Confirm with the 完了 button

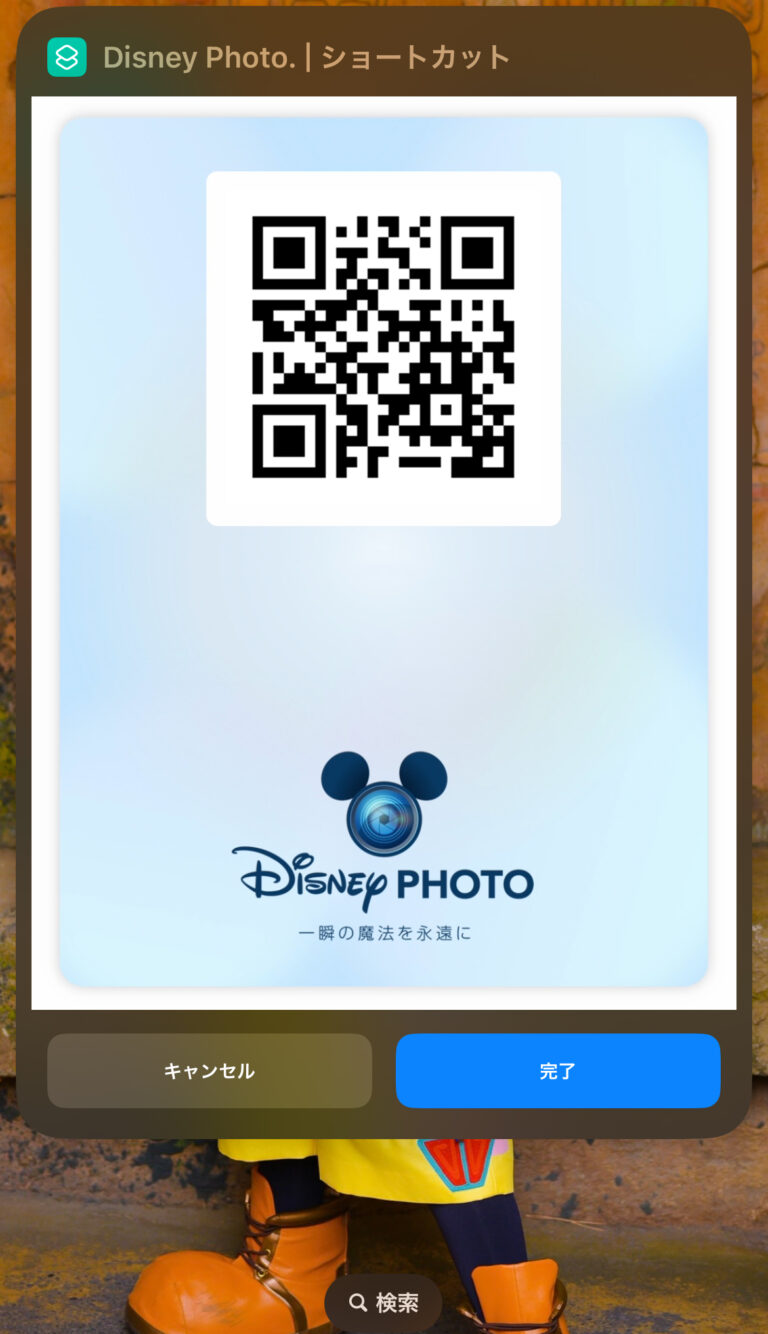(x=557, y=1071)
